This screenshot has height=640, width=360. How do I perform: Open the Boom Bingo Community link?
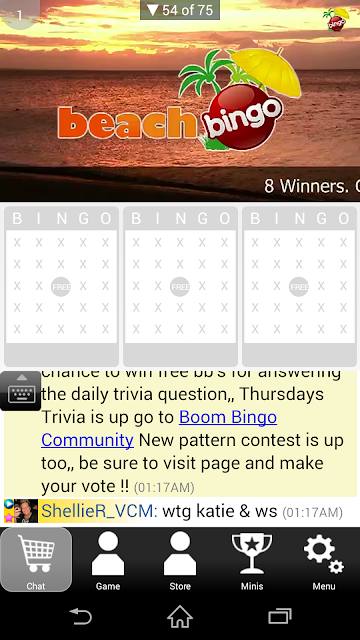159,429
